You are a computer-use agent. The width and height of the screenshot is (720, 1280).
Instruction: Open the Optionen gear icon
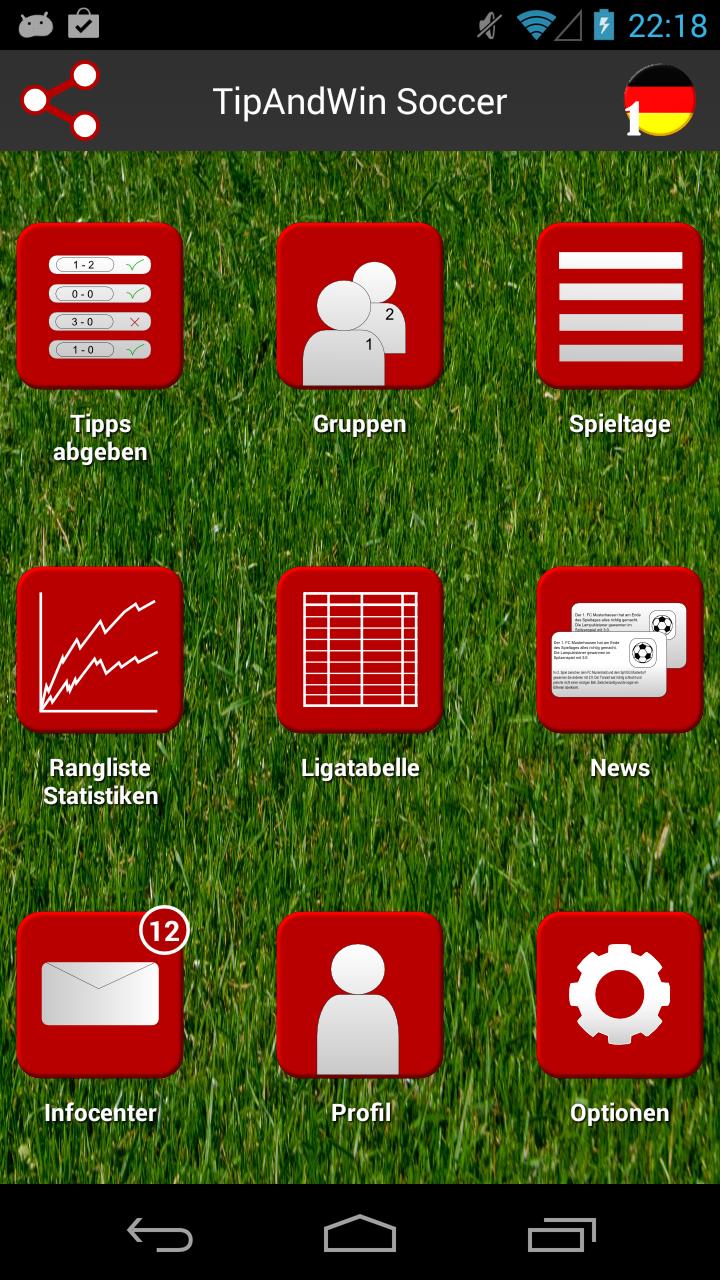[x=620, y=995]
